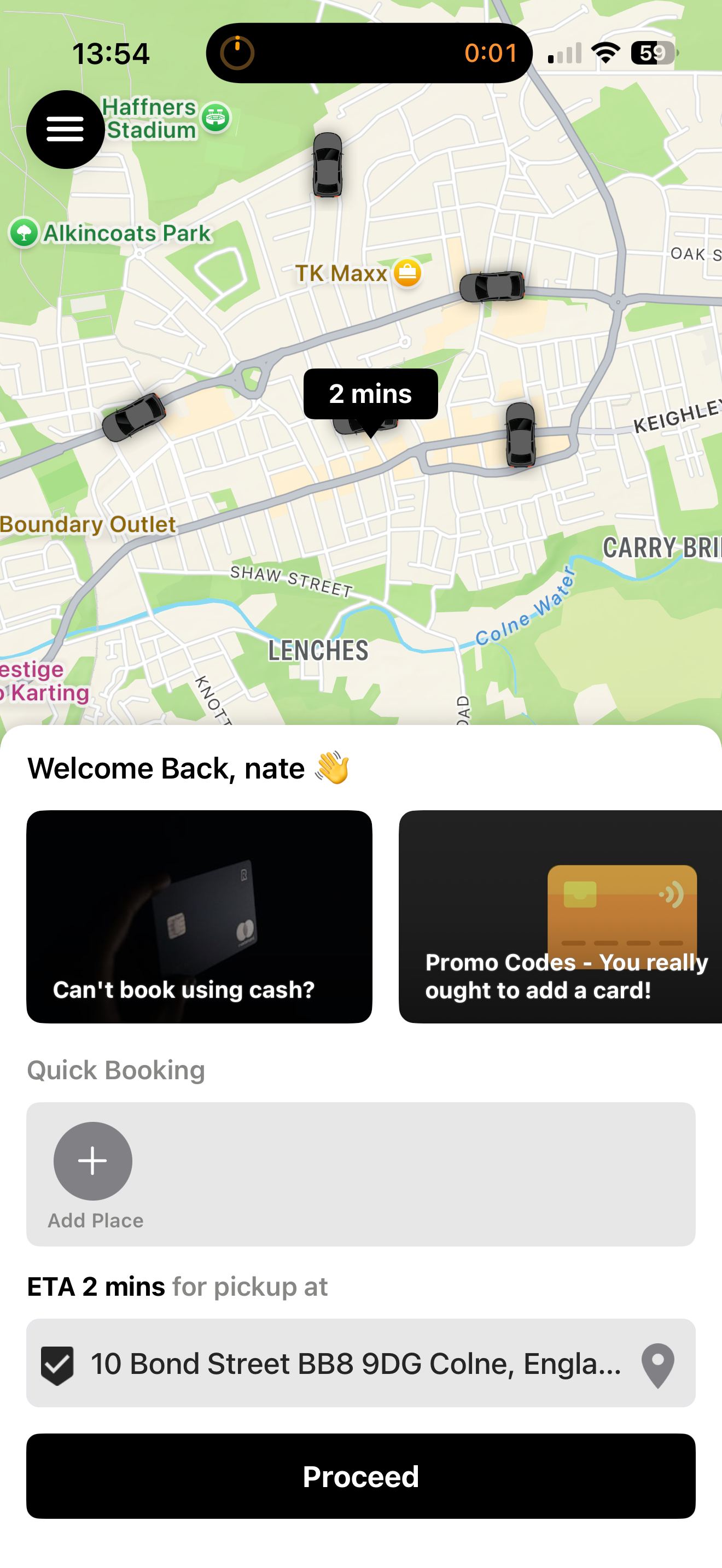Add a new quick booking place
The height and width of the screenshot is (1568, 722).
[92, 1160]
